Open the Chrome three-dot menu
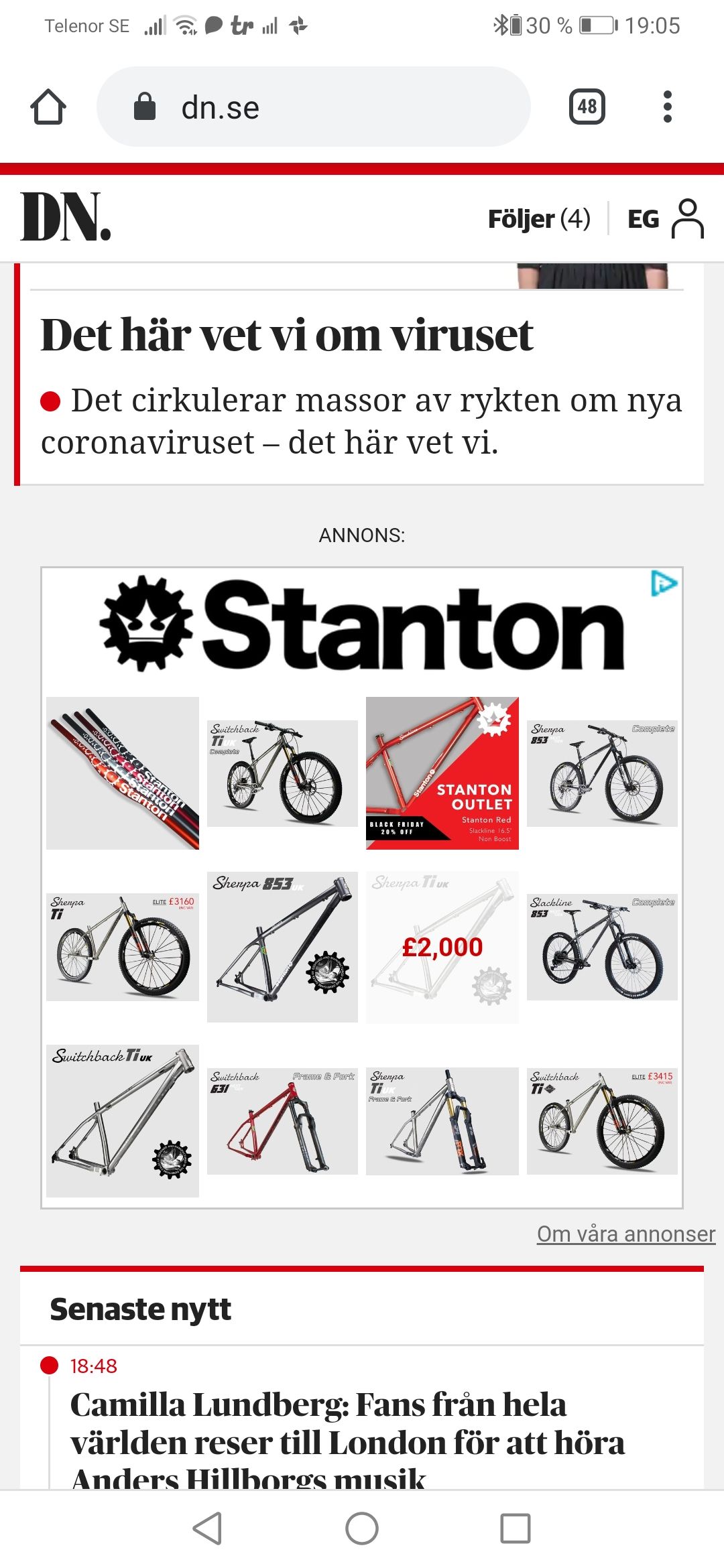Viewport: 724px width, 1568px height. coord(668,106)
